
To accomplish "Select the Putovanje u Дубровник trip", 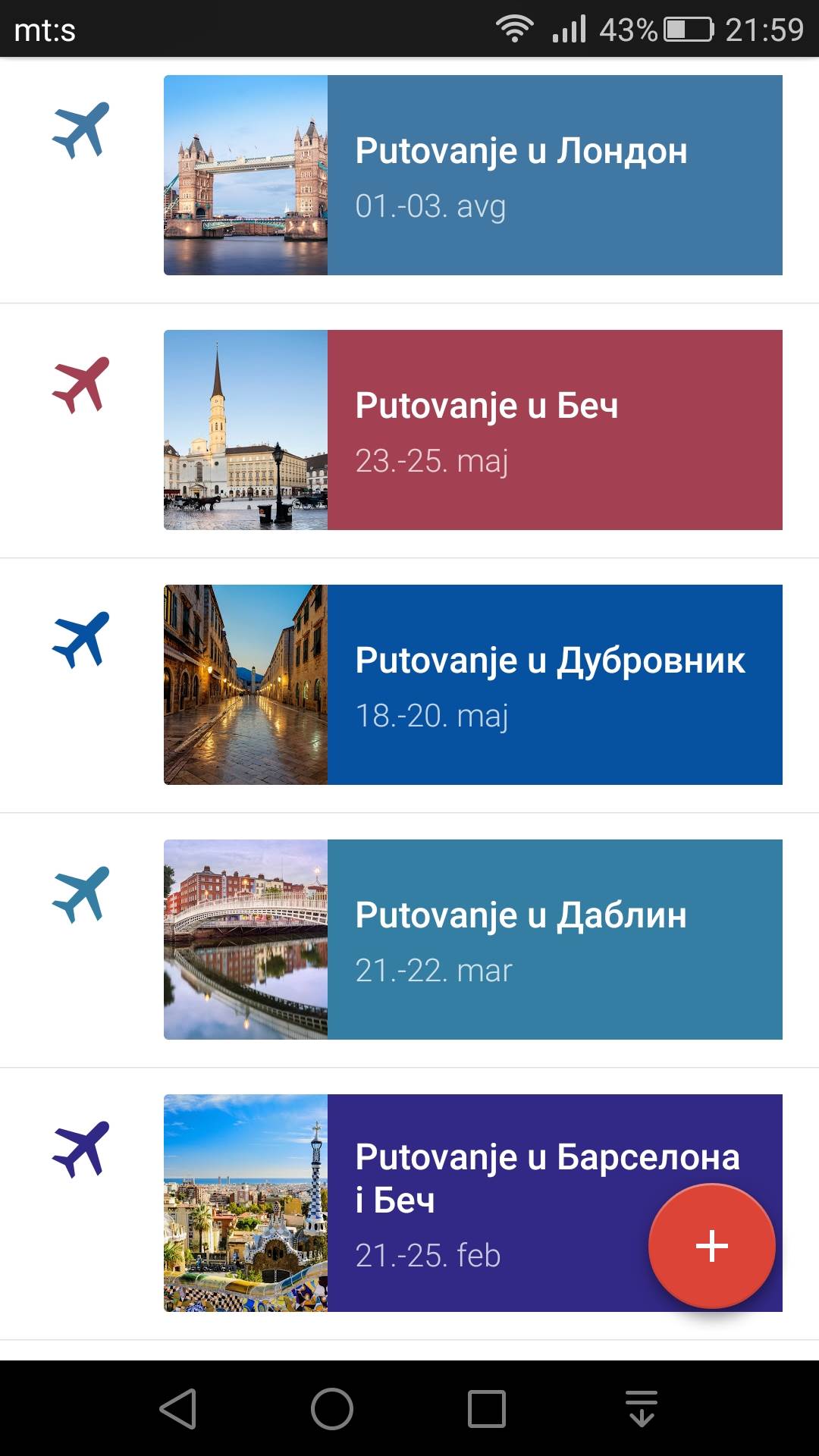I will coord(473,685).
